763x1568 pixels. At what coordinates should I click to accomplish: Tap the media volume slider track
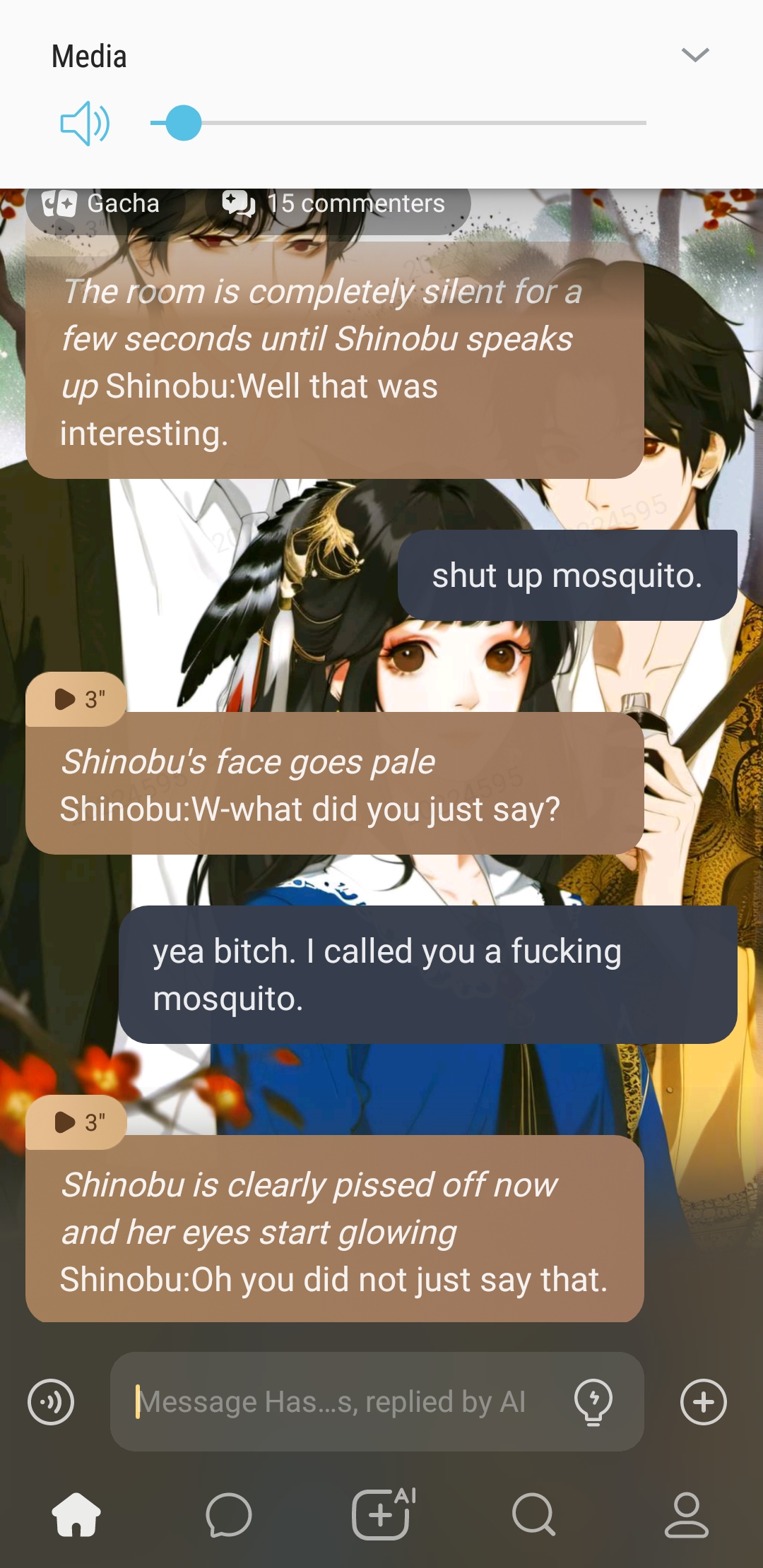coord(424,123)
